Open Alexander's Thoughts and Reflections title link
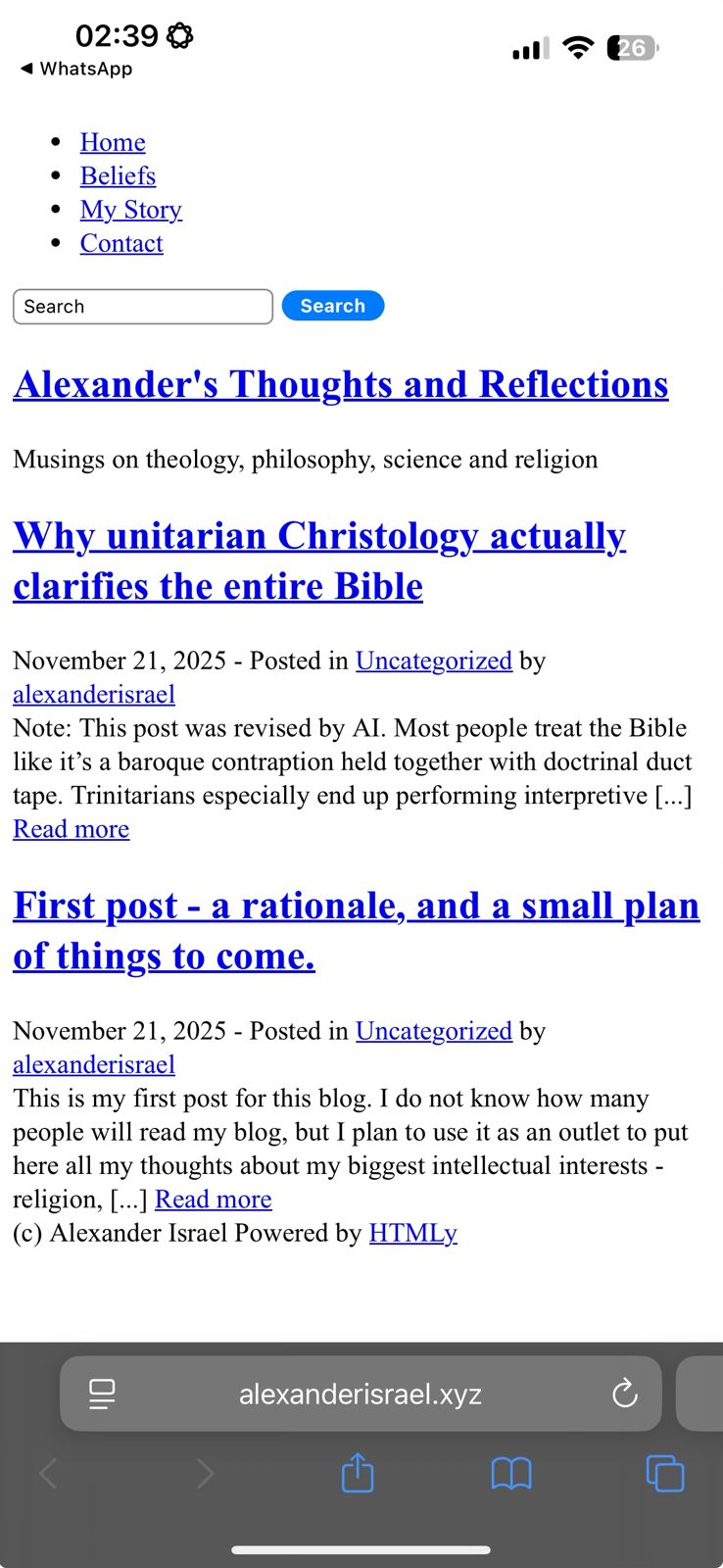Screen dimensions: 723x1568 [340, 384]
